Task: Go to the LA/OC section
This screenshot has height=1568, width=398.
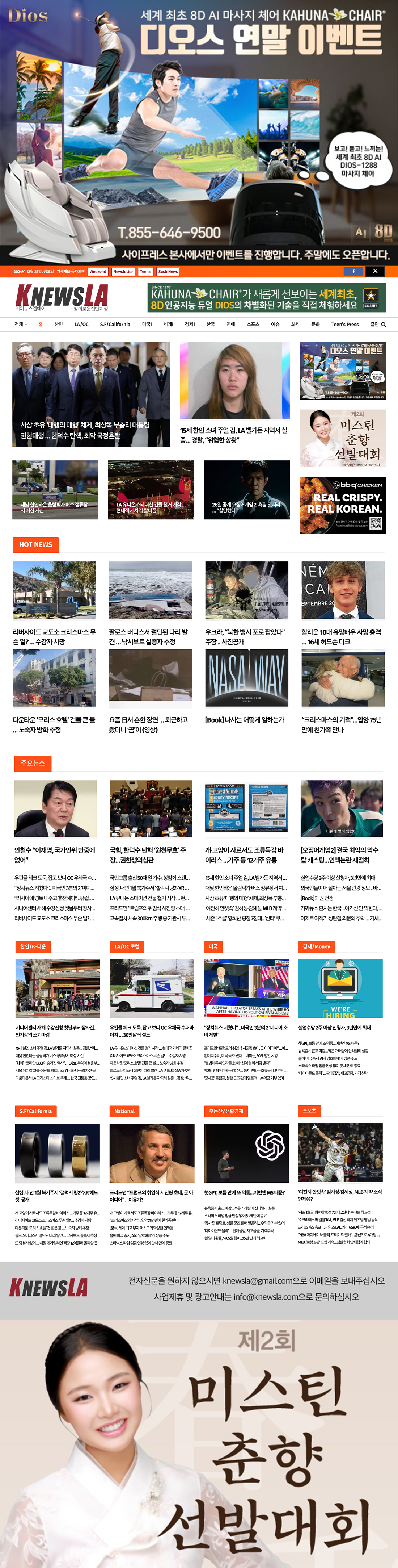Action: click(x=81, y=325)
